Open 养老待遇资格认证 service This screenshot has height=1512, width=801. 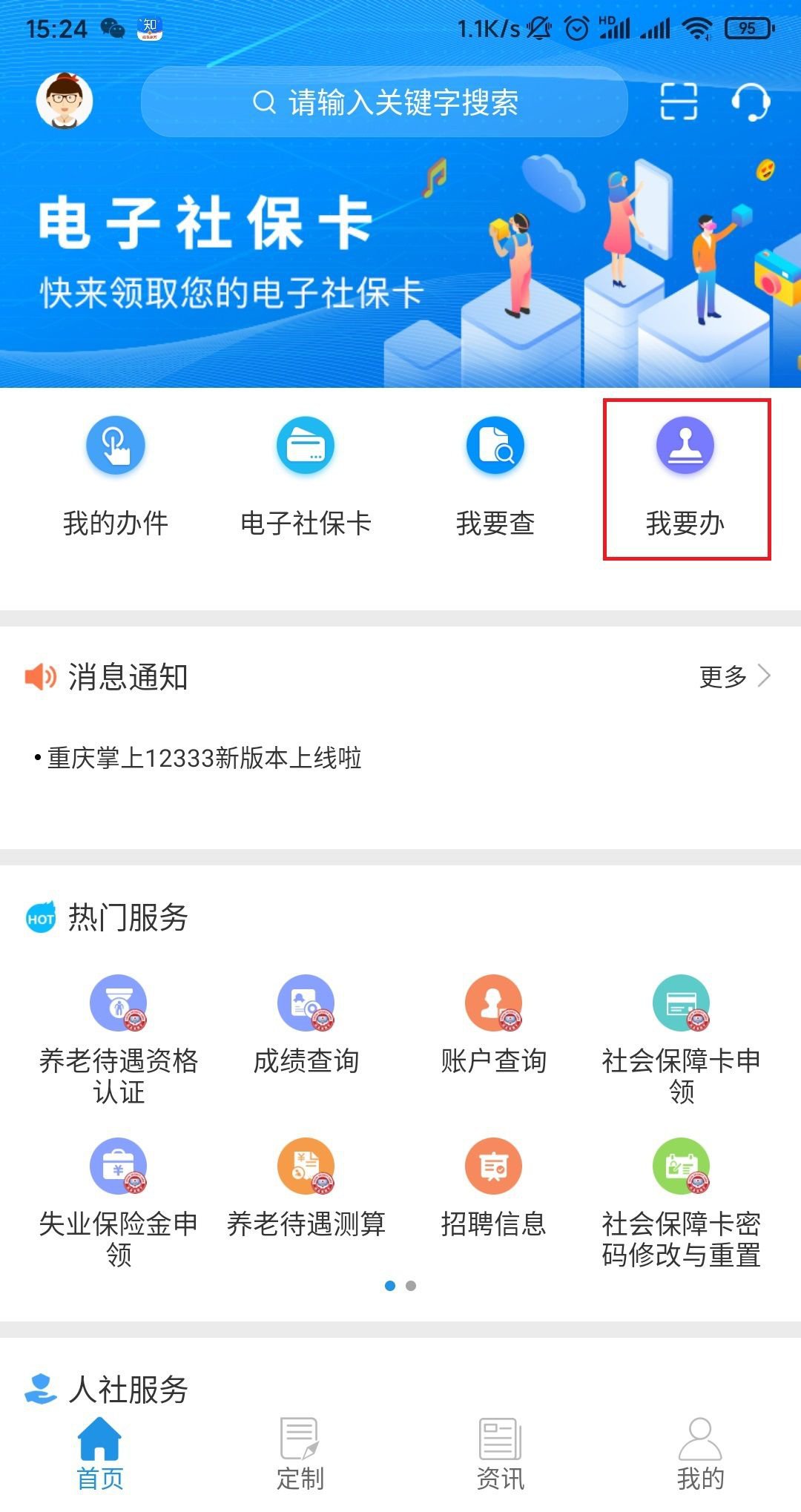pos(119,1038)
